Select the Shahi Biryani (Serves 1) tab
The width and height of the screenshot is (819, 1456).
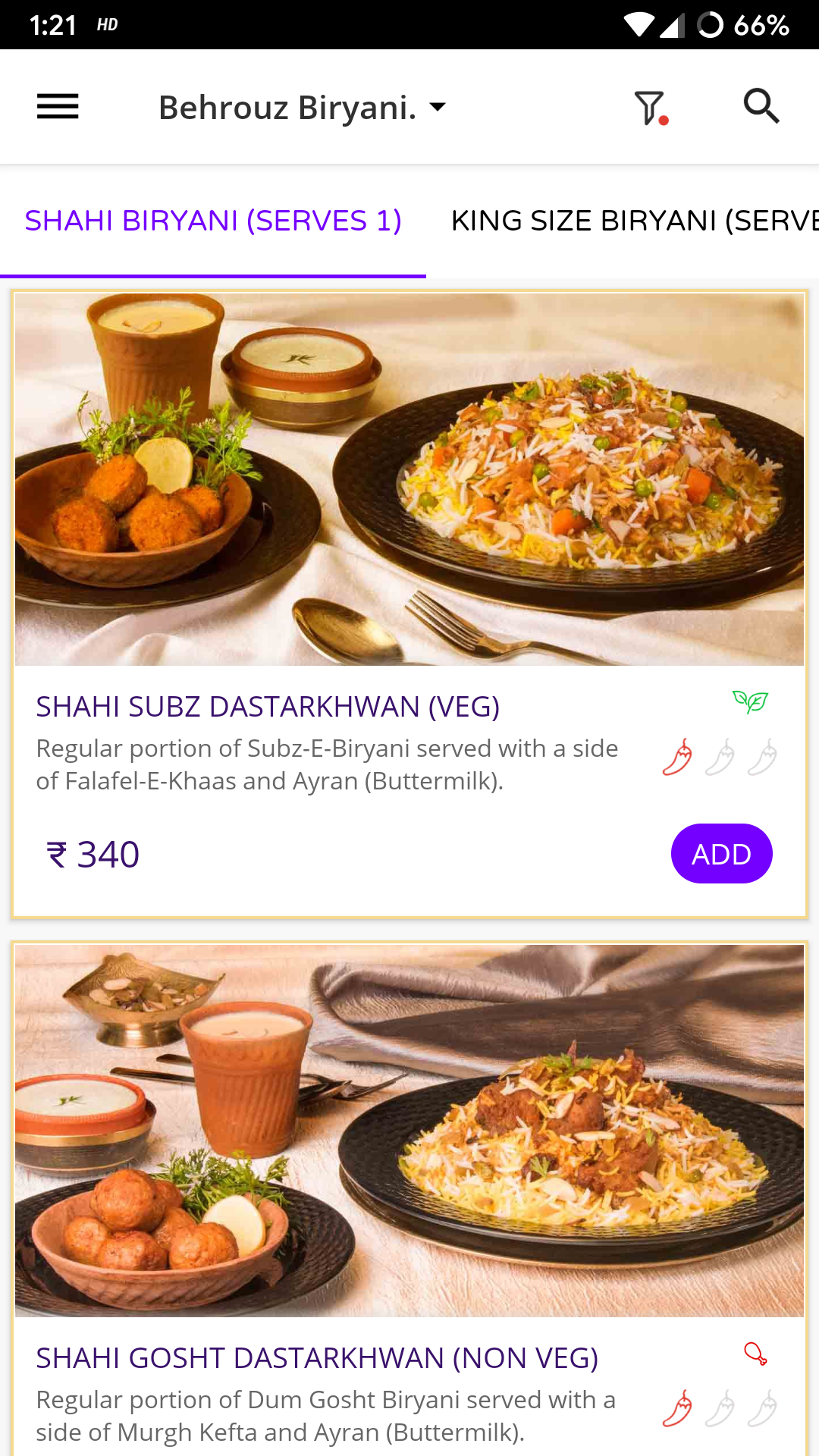(x=213, y=221)
